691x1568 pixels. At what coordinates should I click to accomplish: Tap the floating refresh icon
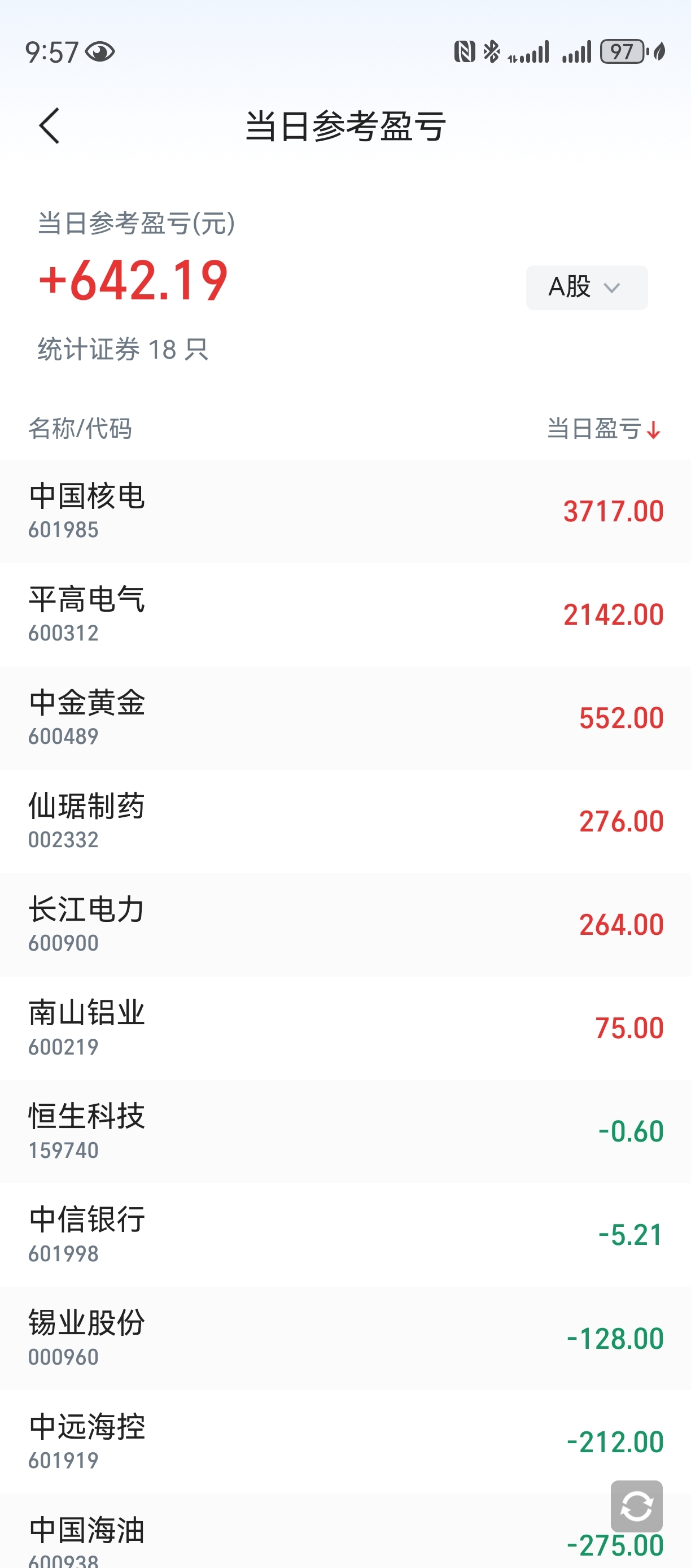click(x=636, y=1506)
